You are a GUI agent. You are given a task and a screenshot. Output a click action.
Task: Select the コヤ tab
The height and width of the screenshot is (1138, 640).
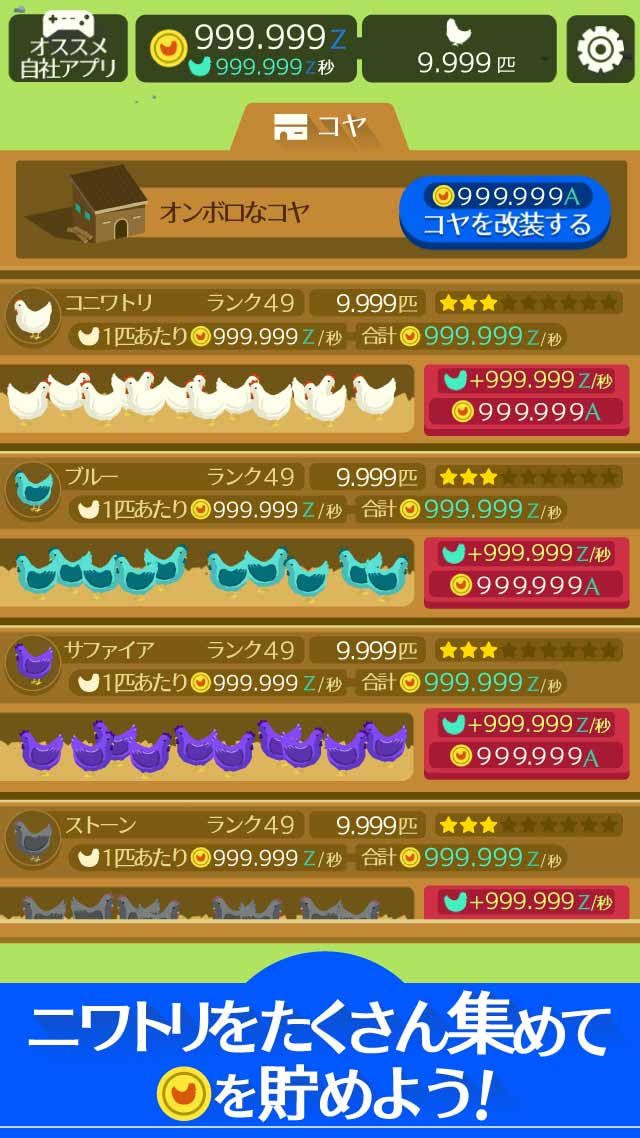[x=320, y=127]
